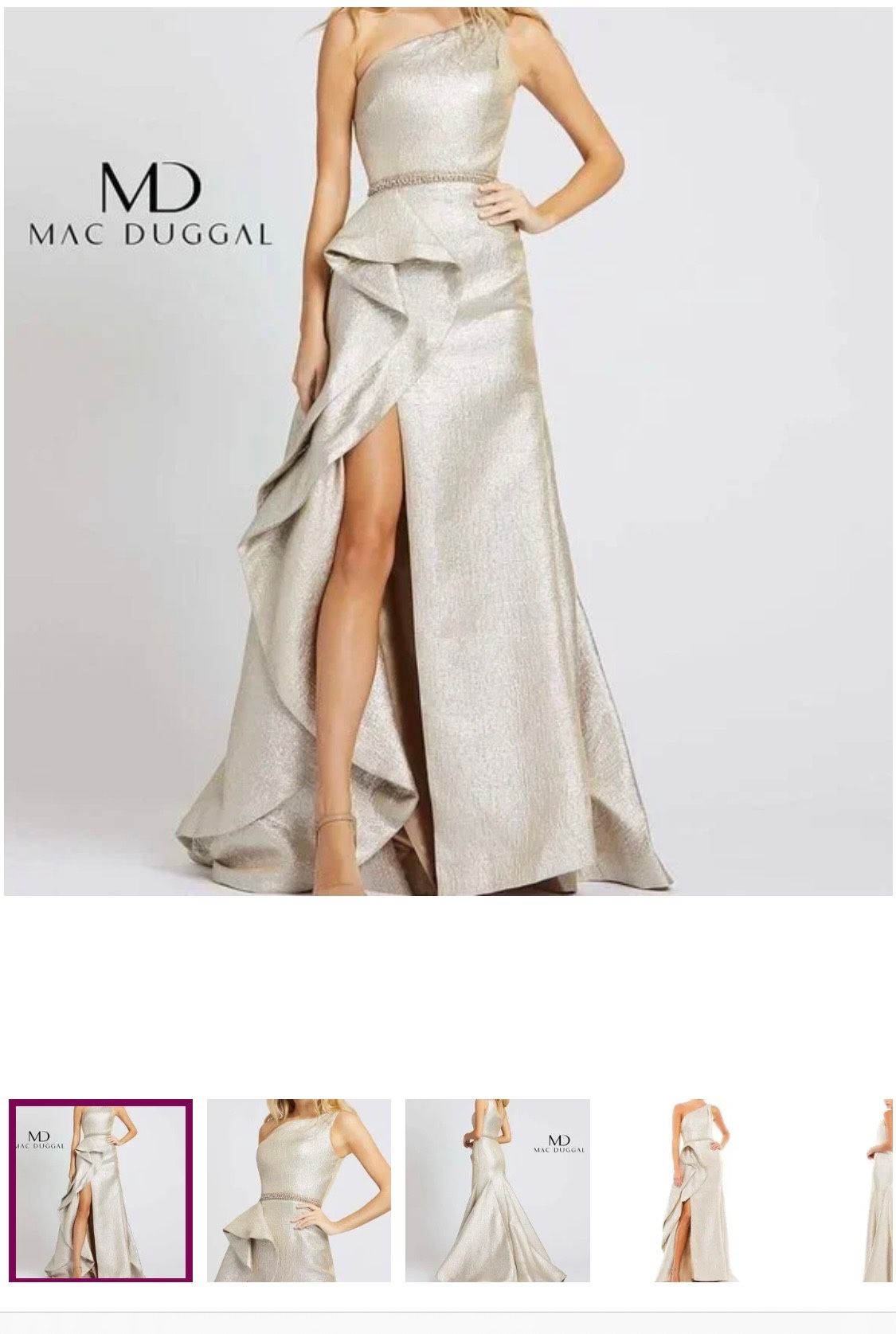896x1334 pixels.
Task: View the back-view thumbnail with logo on right
Action: click(x=497, y=1191)
